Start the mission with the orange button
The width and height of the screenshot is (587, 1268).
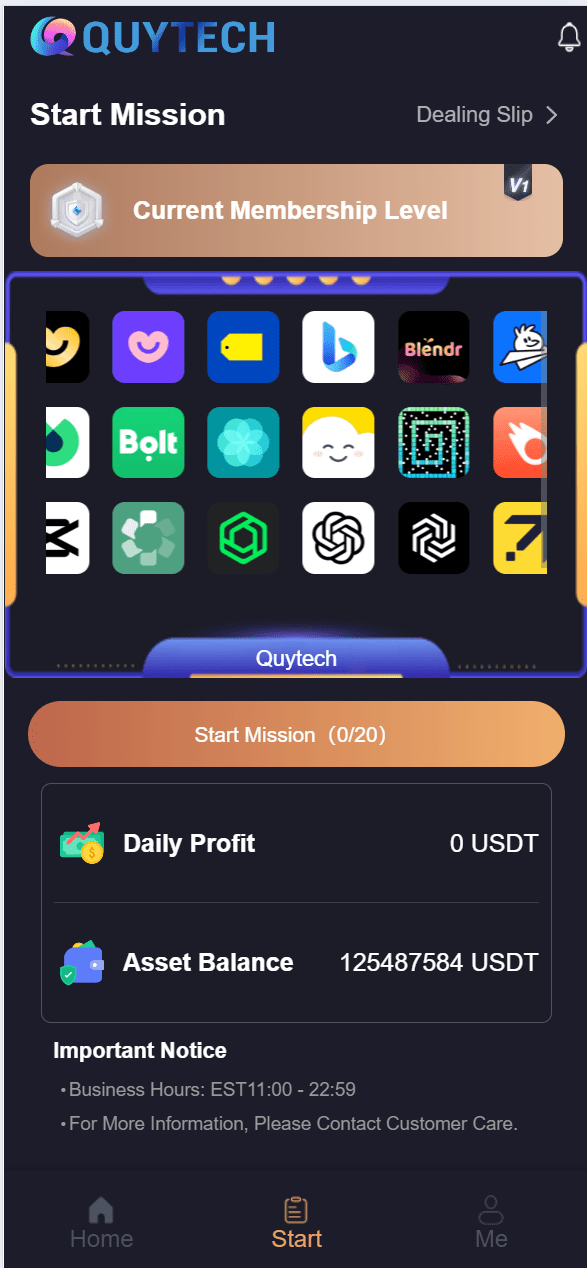click(296, 734)
